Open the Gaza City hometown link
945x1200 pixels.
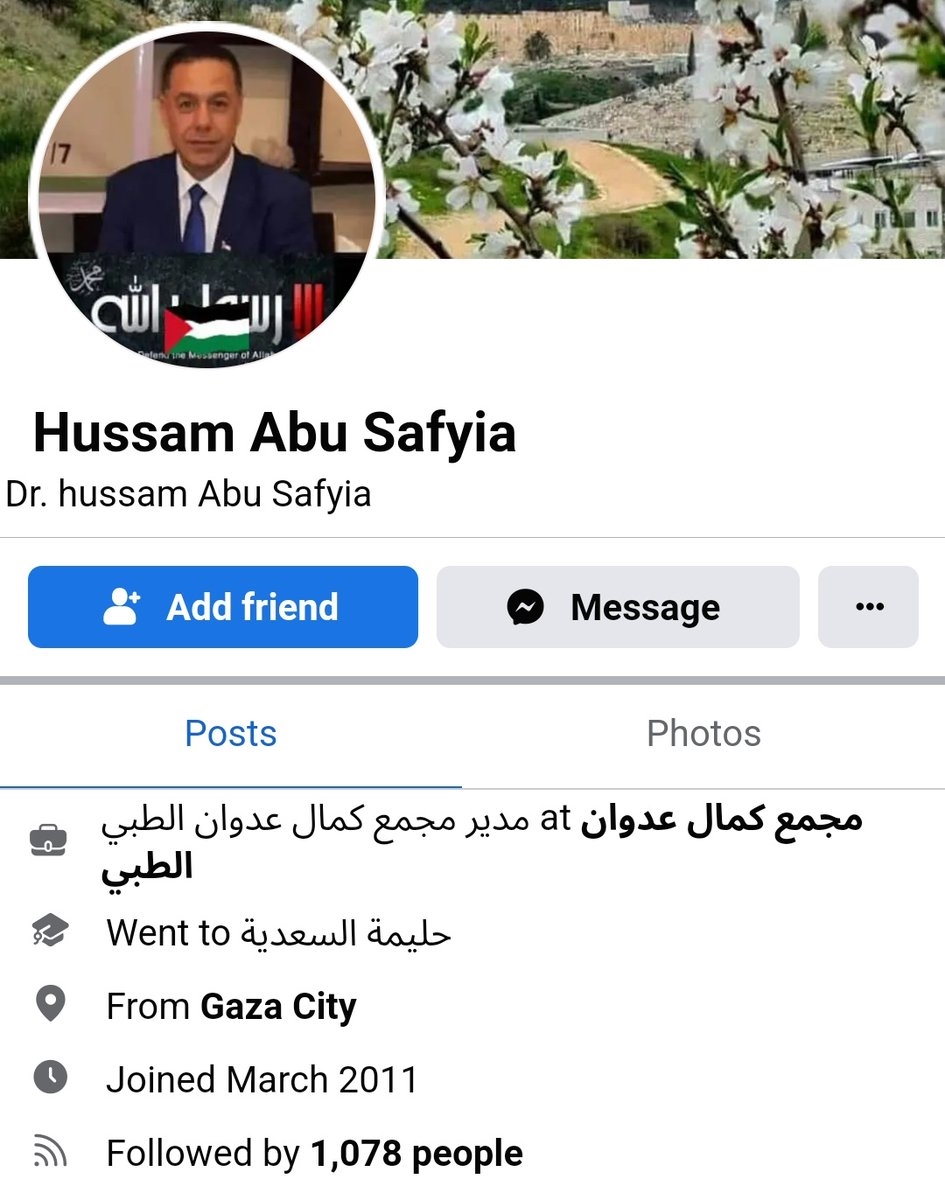point(278,1006)
